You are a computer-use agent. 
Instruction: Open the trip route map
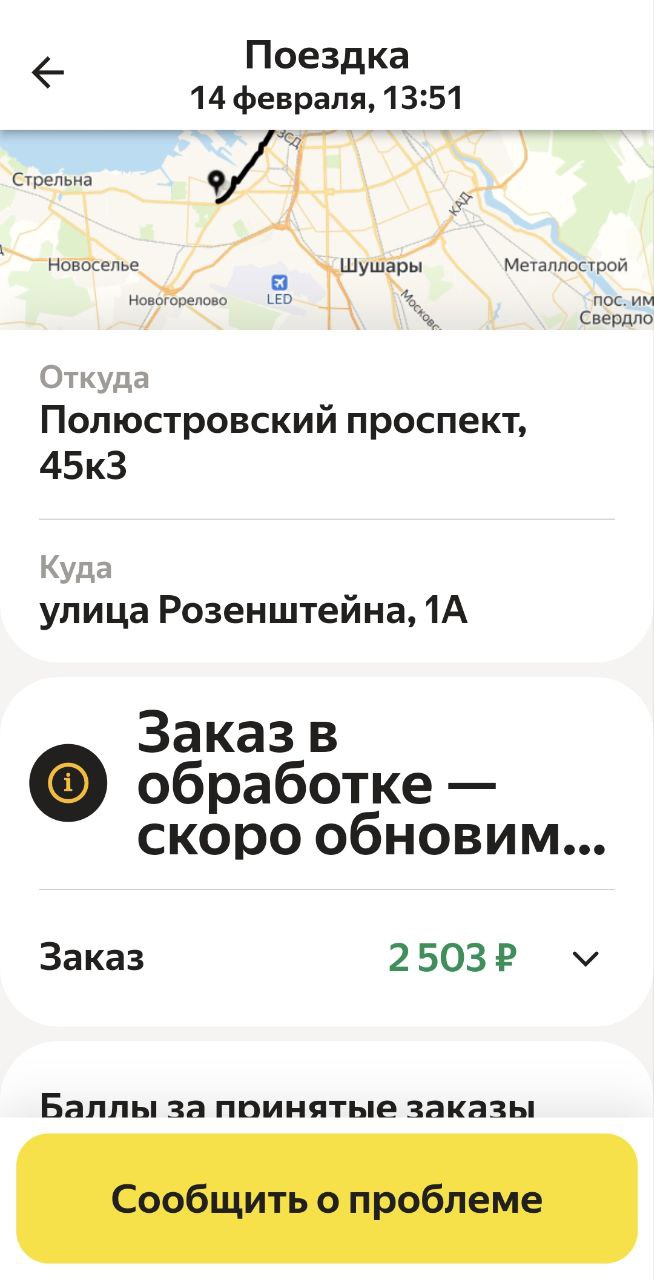click(327, 230)
